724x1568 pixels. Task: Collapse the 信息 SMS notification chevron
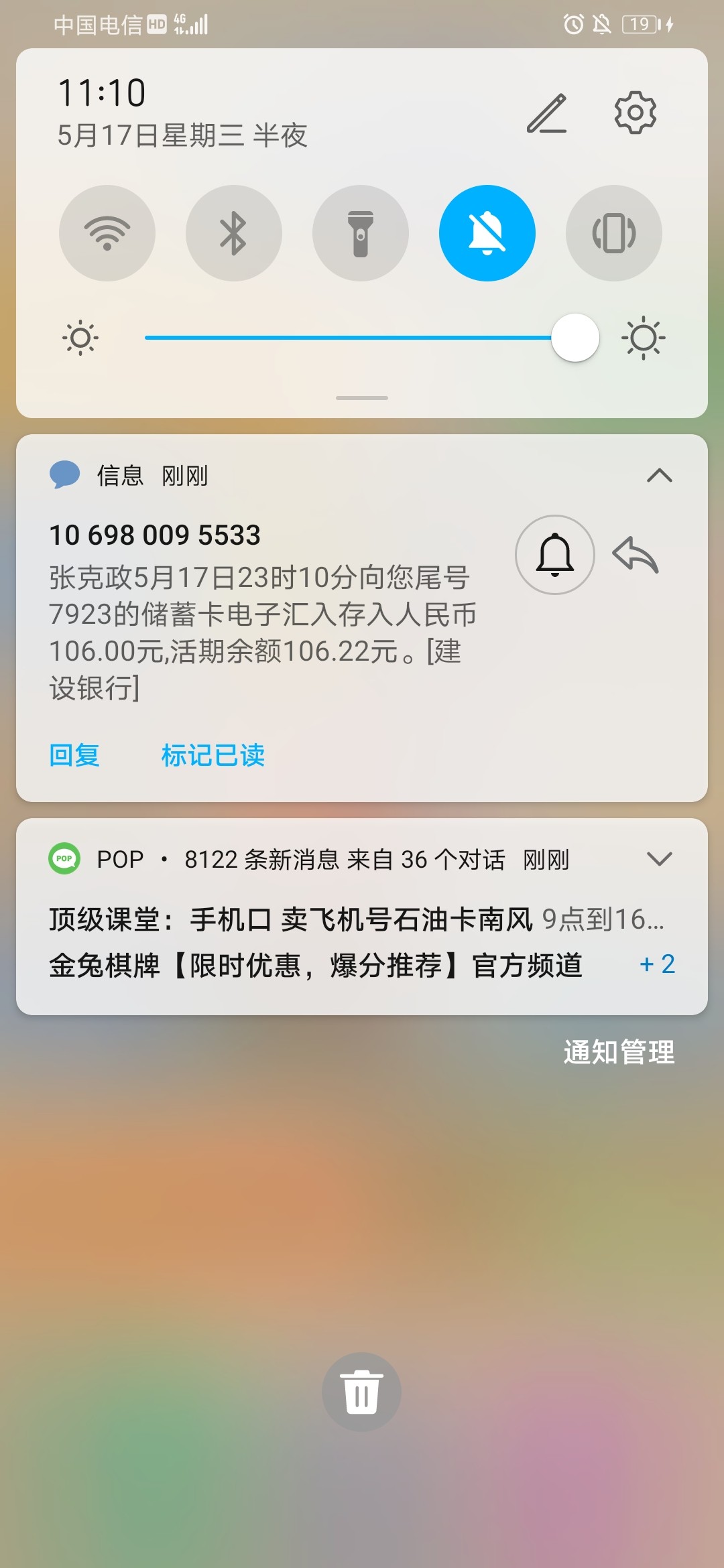659,476
